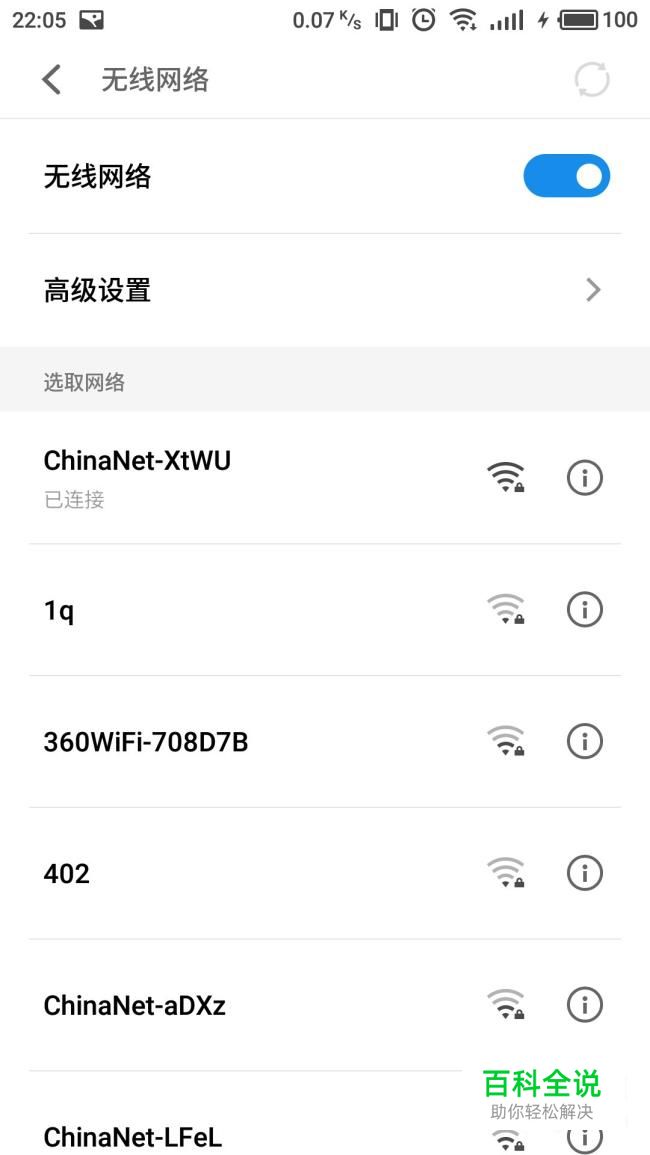
Task: Open info icon for 360WiFi-708D7B
Action: click(585, 742)
